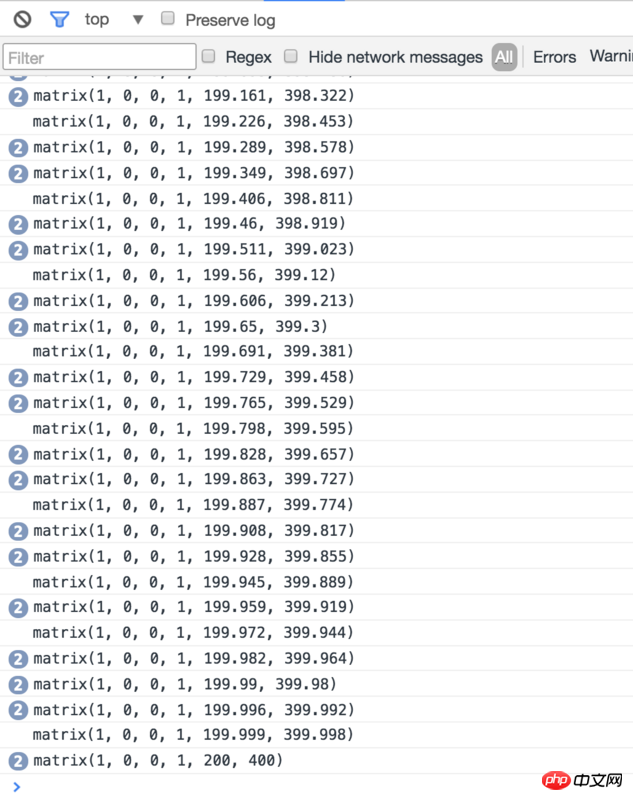Select the All log level
The image size is (633, 800).
point(504,57)
